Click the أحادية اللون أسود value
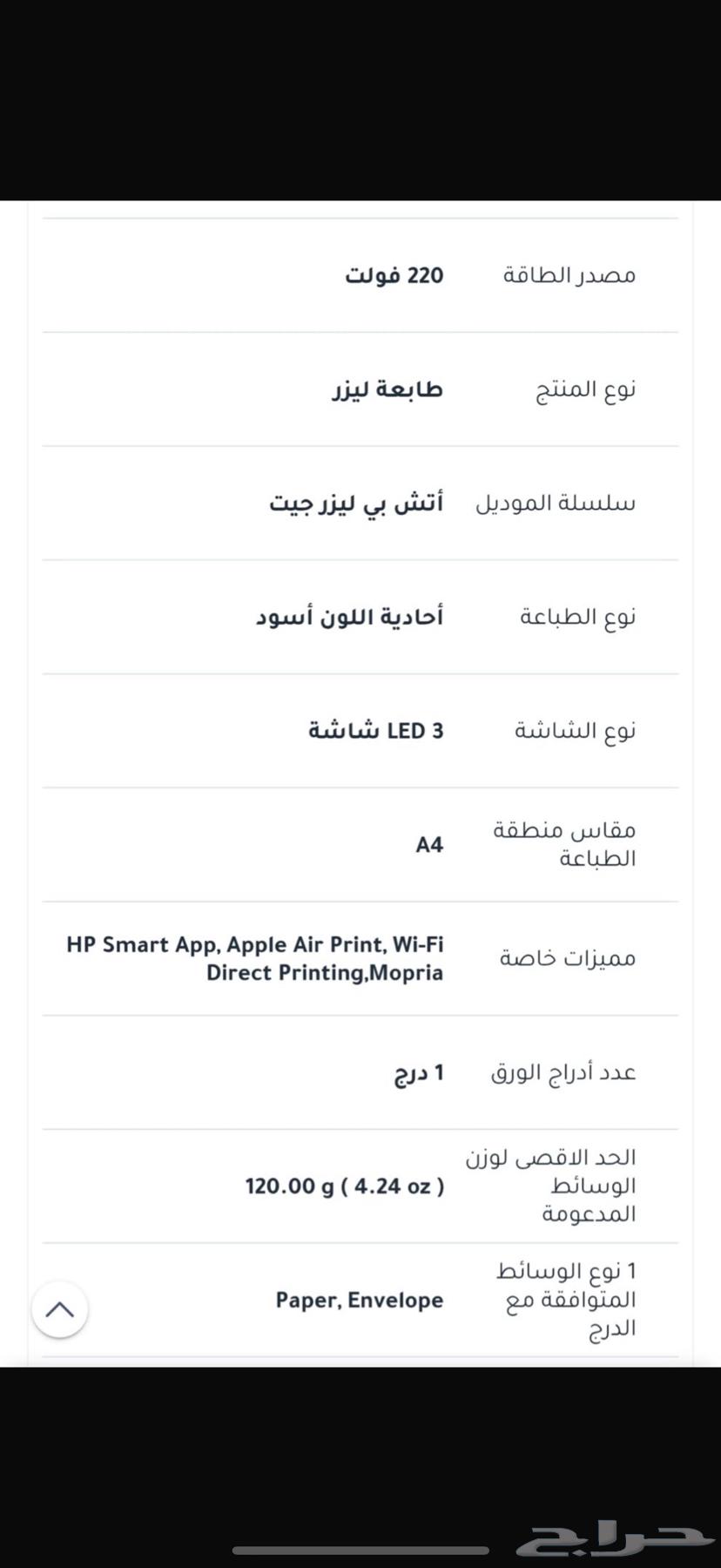The image size is (721, 1568). [x=350, y=616]
